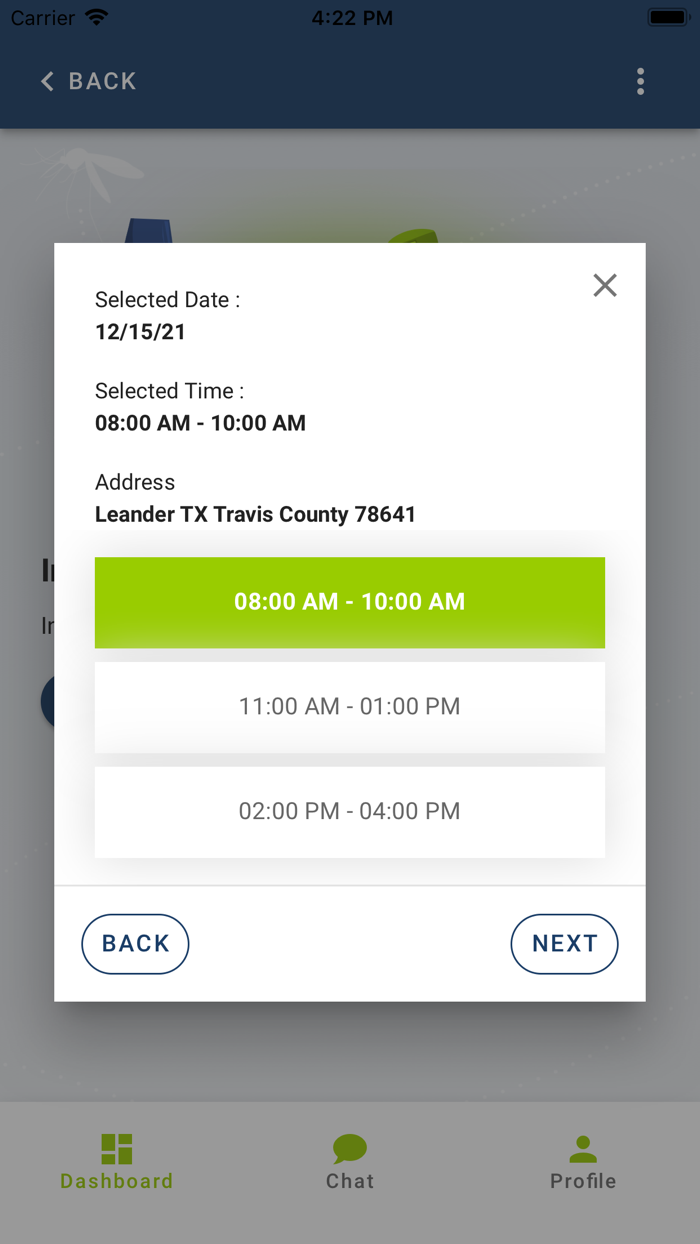Select the 08:00 AM - 10:00 AM slot
This screenshot has height=1244, width=700.
pyautogui.click(x=350, y=602)
